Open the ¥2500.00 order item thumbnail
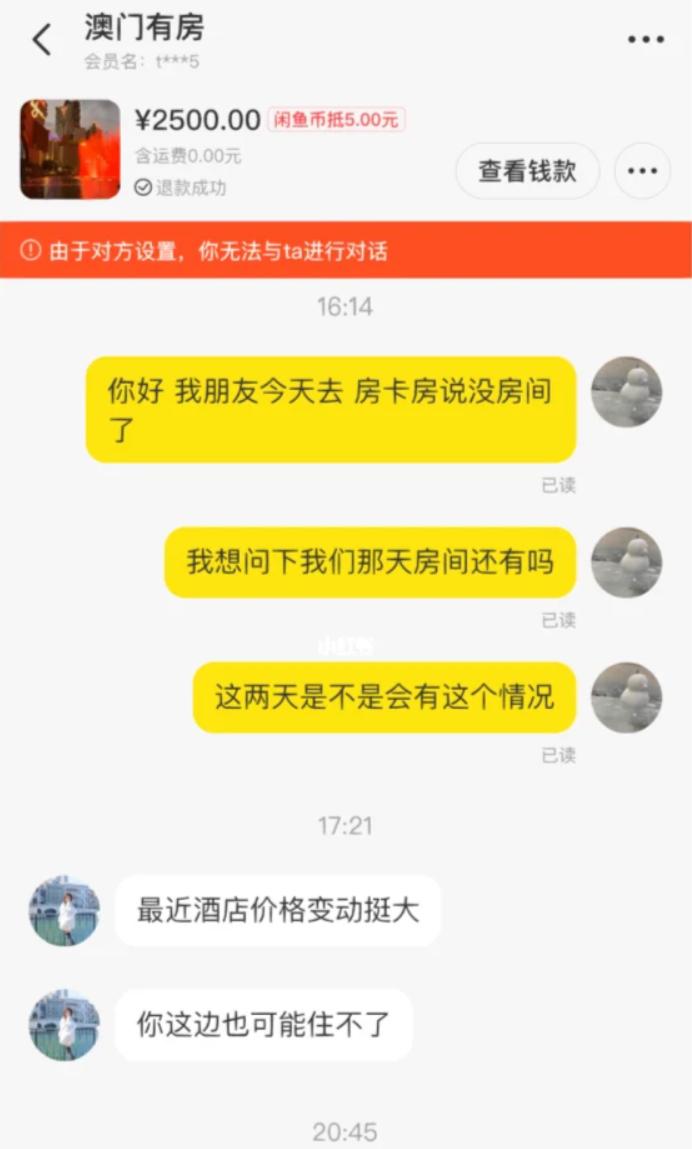Image resolution: width=692 pixels, height=1149 pixels. point(70,149)
